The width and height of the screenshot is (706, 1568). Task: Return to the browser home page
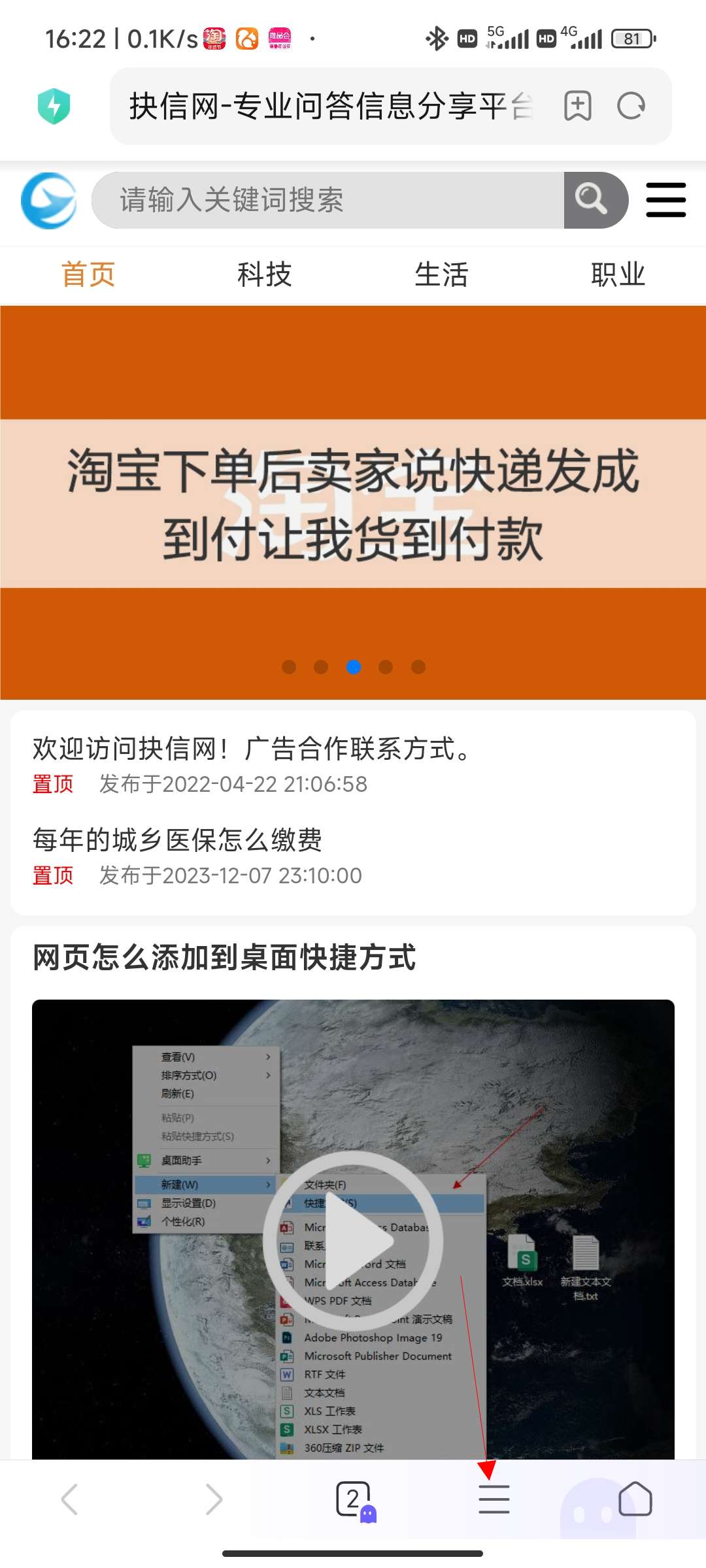pyautogui.click(x=635, y=1499)
